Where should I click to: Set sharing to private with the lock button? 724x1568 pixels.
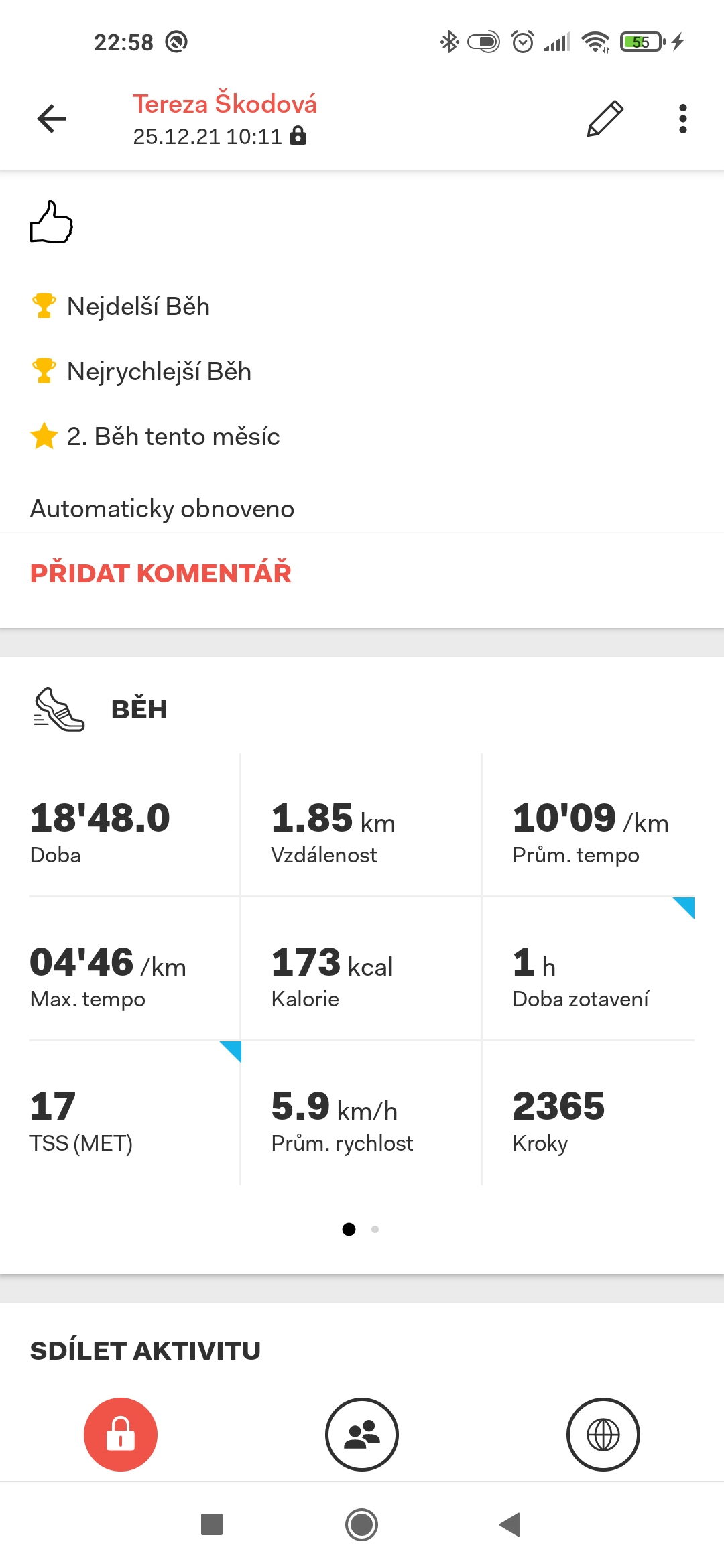(x=121, y=1435)
